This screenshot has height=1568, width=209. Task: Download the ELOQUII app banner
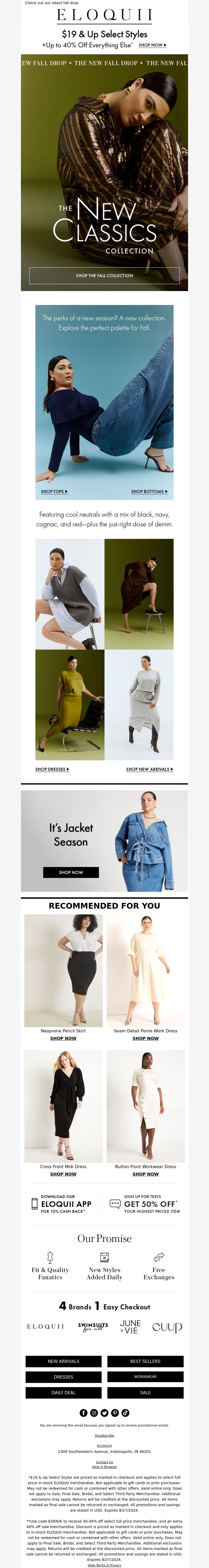[62, 1203]
